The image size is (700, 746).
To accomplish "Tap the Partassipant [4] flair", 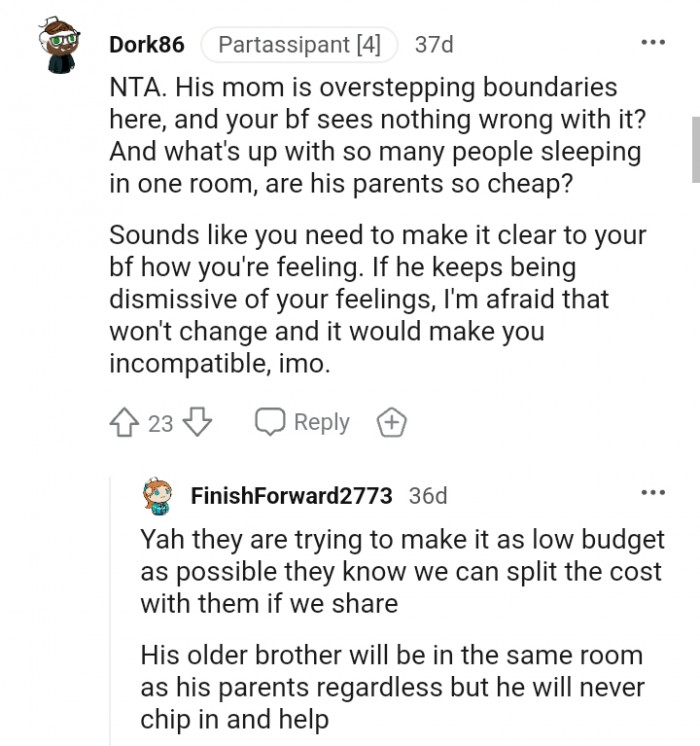I will pyautogui.click(x=298, y=45).
